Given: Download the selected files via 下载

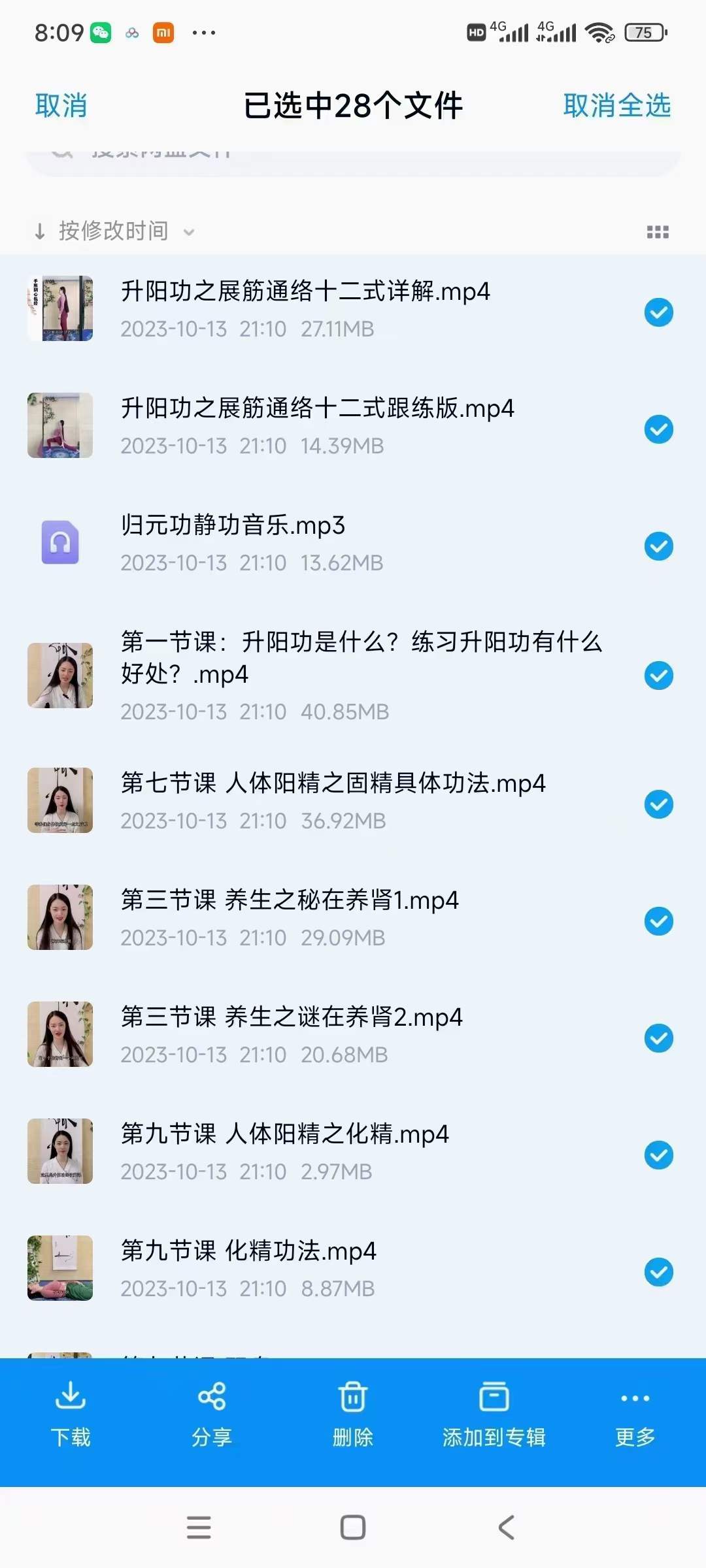Looking at the screenshot, I should 71,1414.
